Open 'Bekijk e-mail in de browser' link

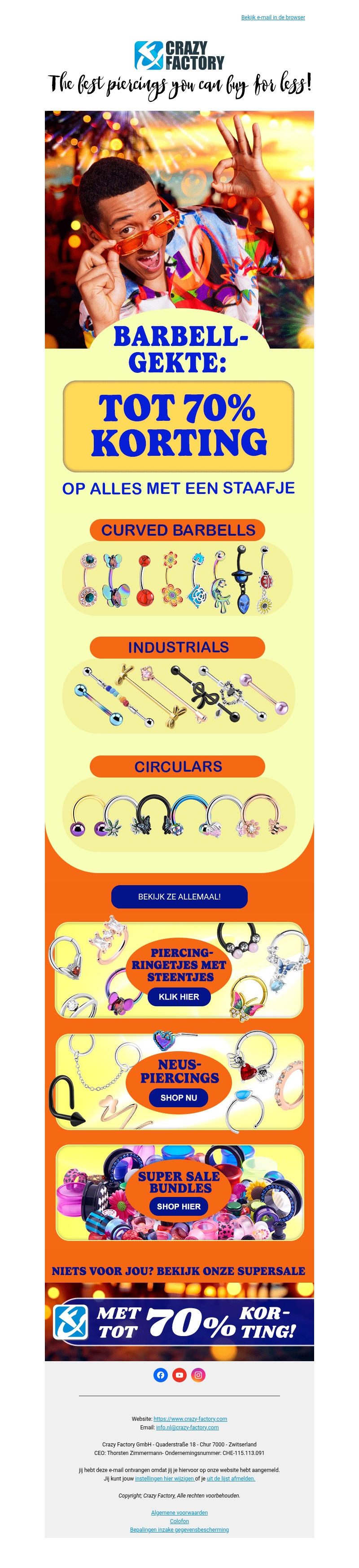click(272, 17)
